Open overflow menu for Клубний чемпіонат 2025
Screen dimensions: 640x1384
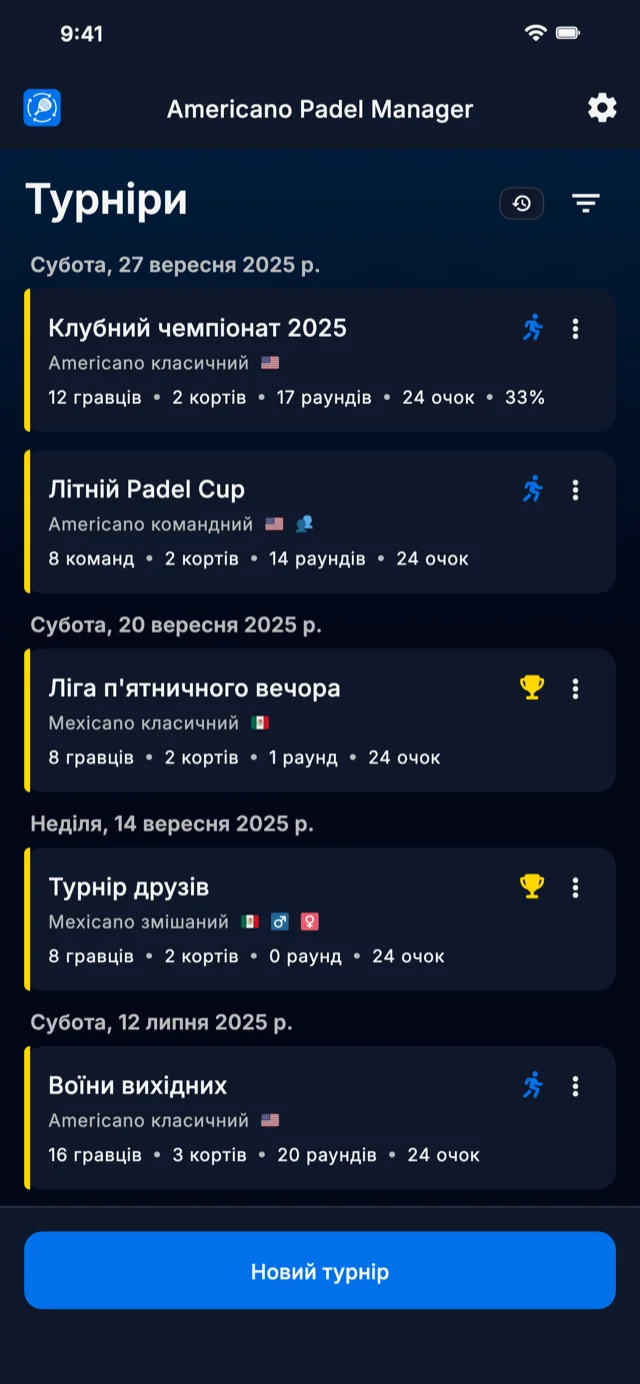575,328
